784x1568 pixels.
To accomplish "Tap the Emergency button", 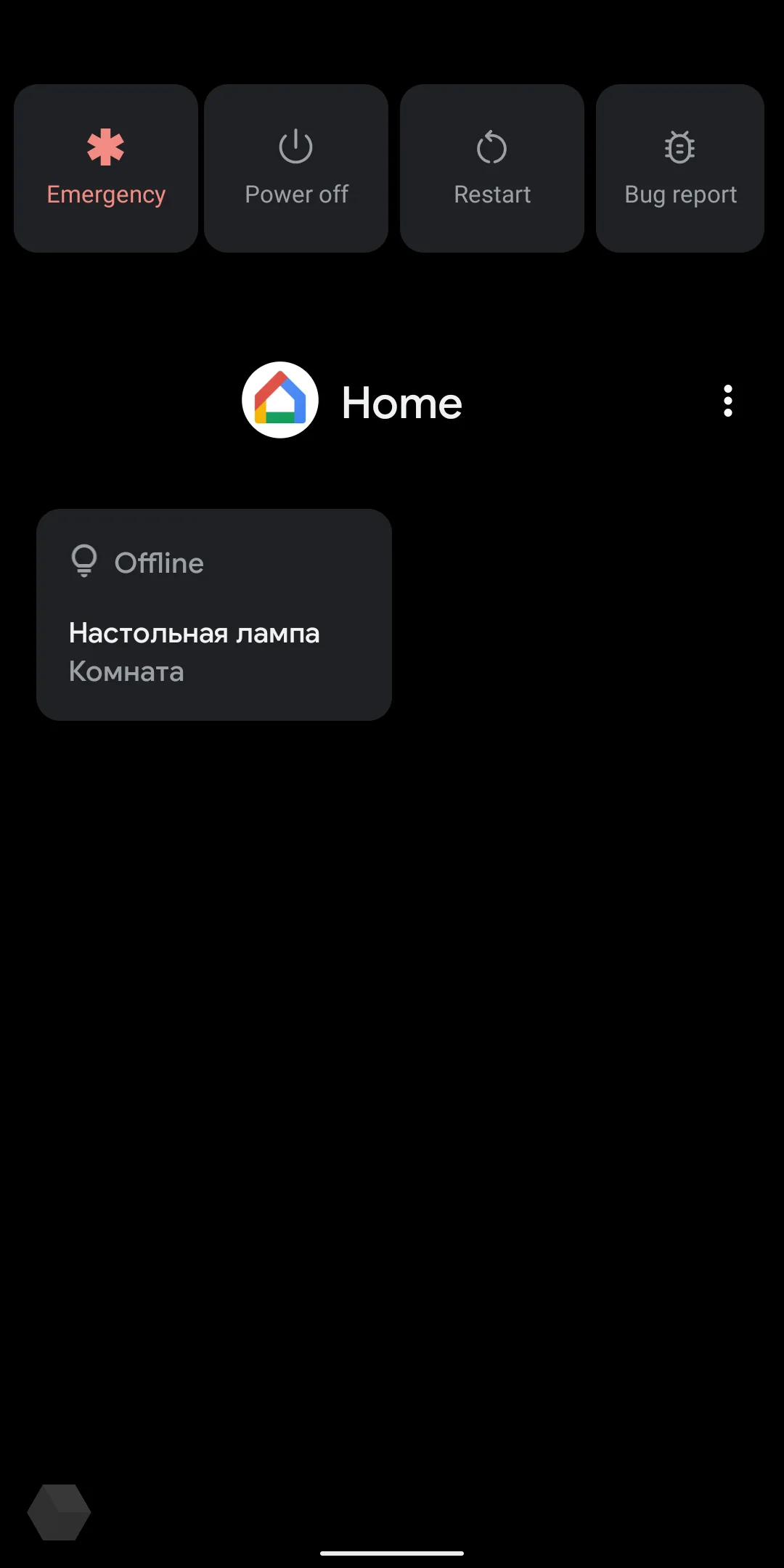I will pos(106,168).
